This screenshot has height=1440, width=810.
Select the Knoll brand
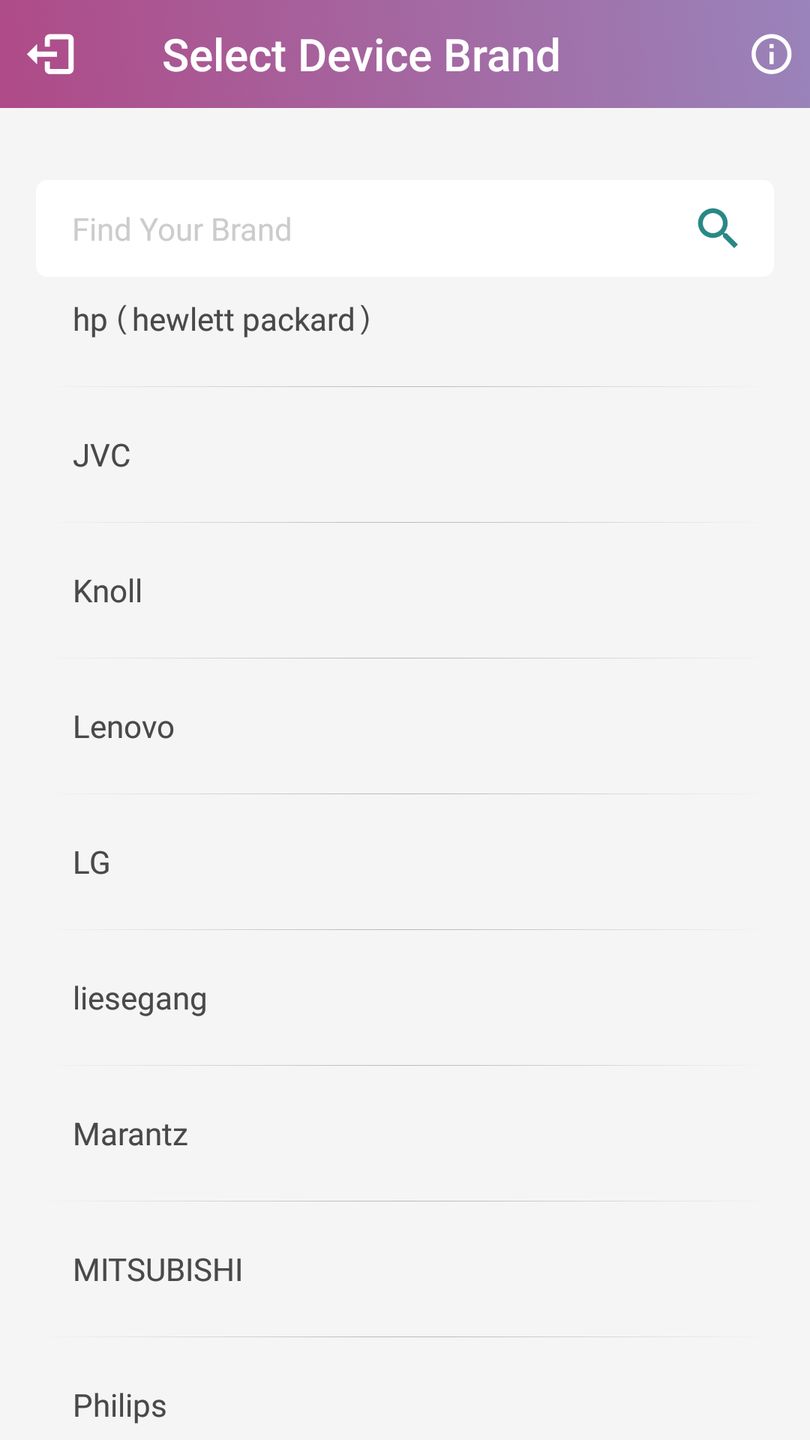click(x=108, y=592)
